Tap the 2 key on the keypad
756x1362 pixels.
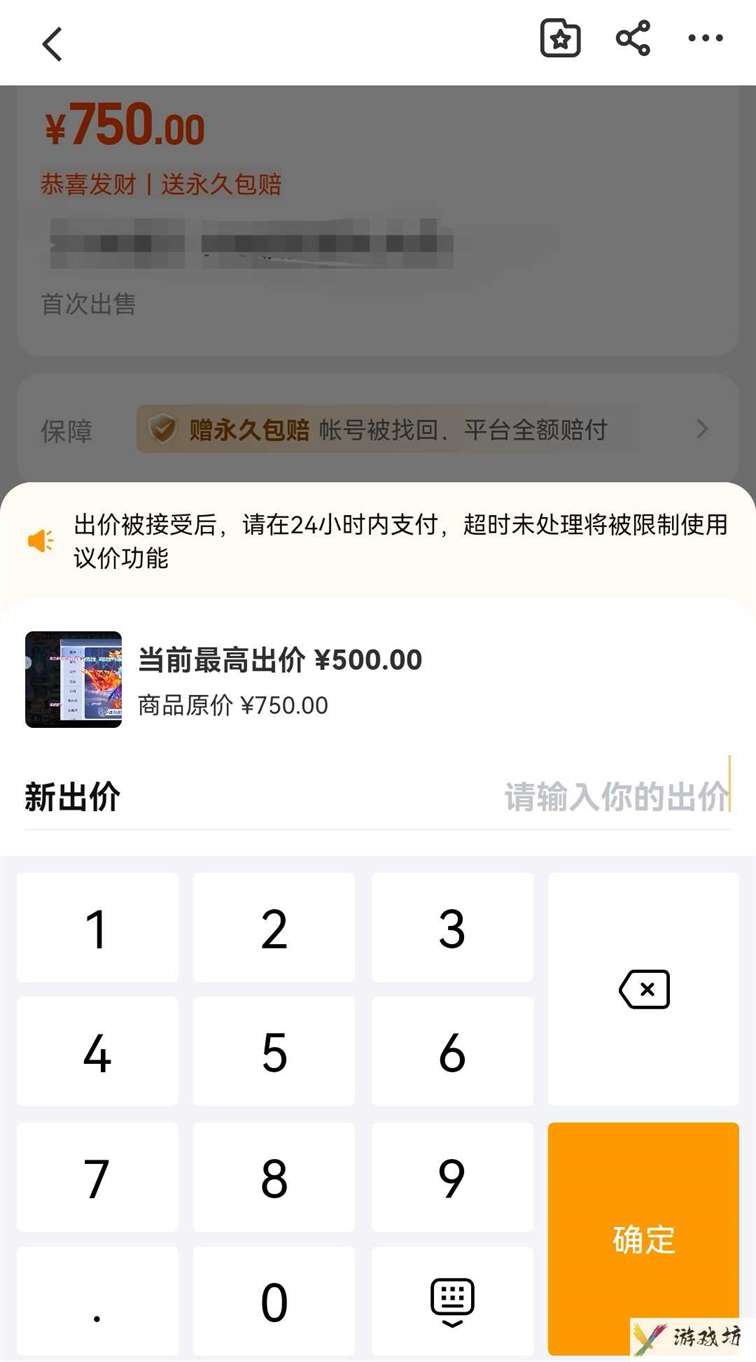click(274, 927)
